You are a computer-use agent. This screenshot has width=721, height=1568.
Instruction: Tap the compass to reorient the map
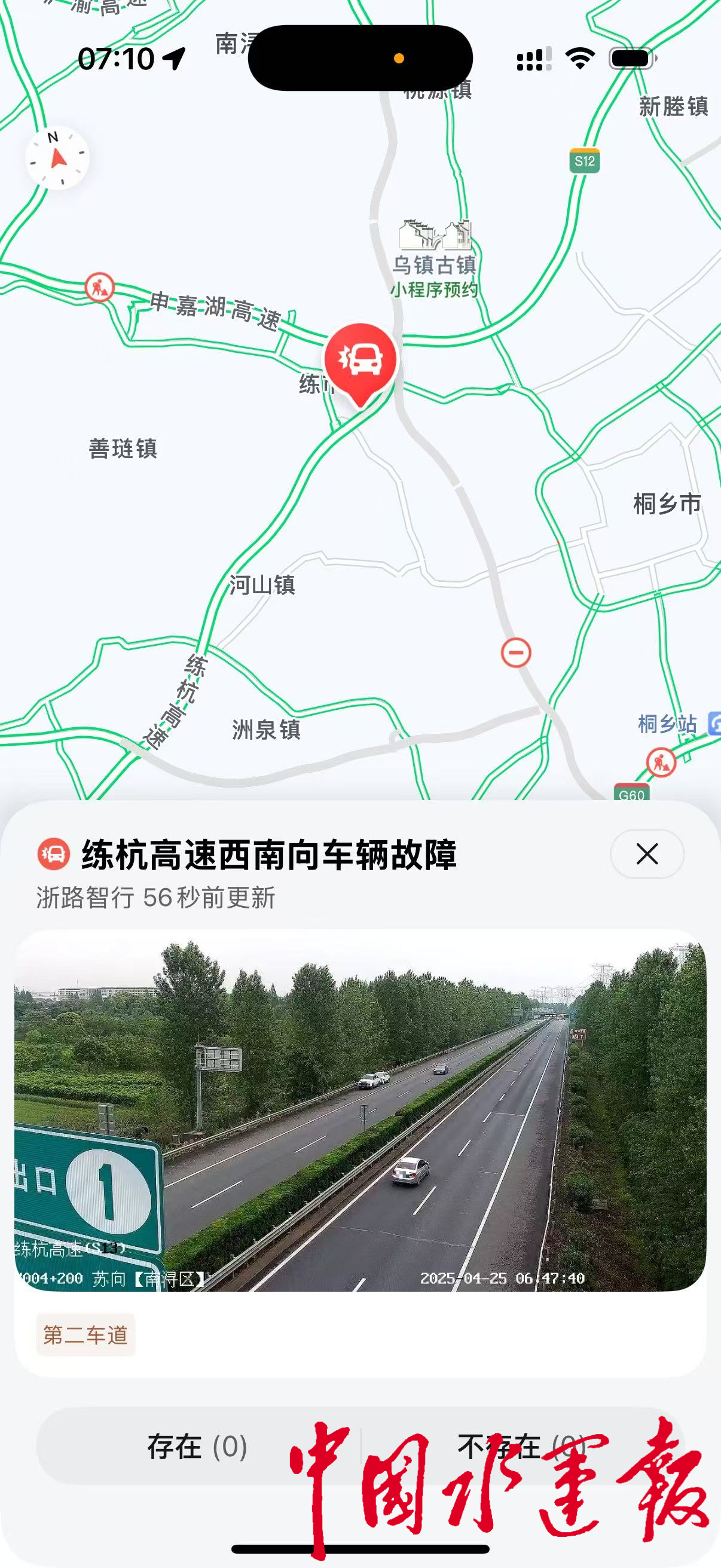click(x=58, y=158)
